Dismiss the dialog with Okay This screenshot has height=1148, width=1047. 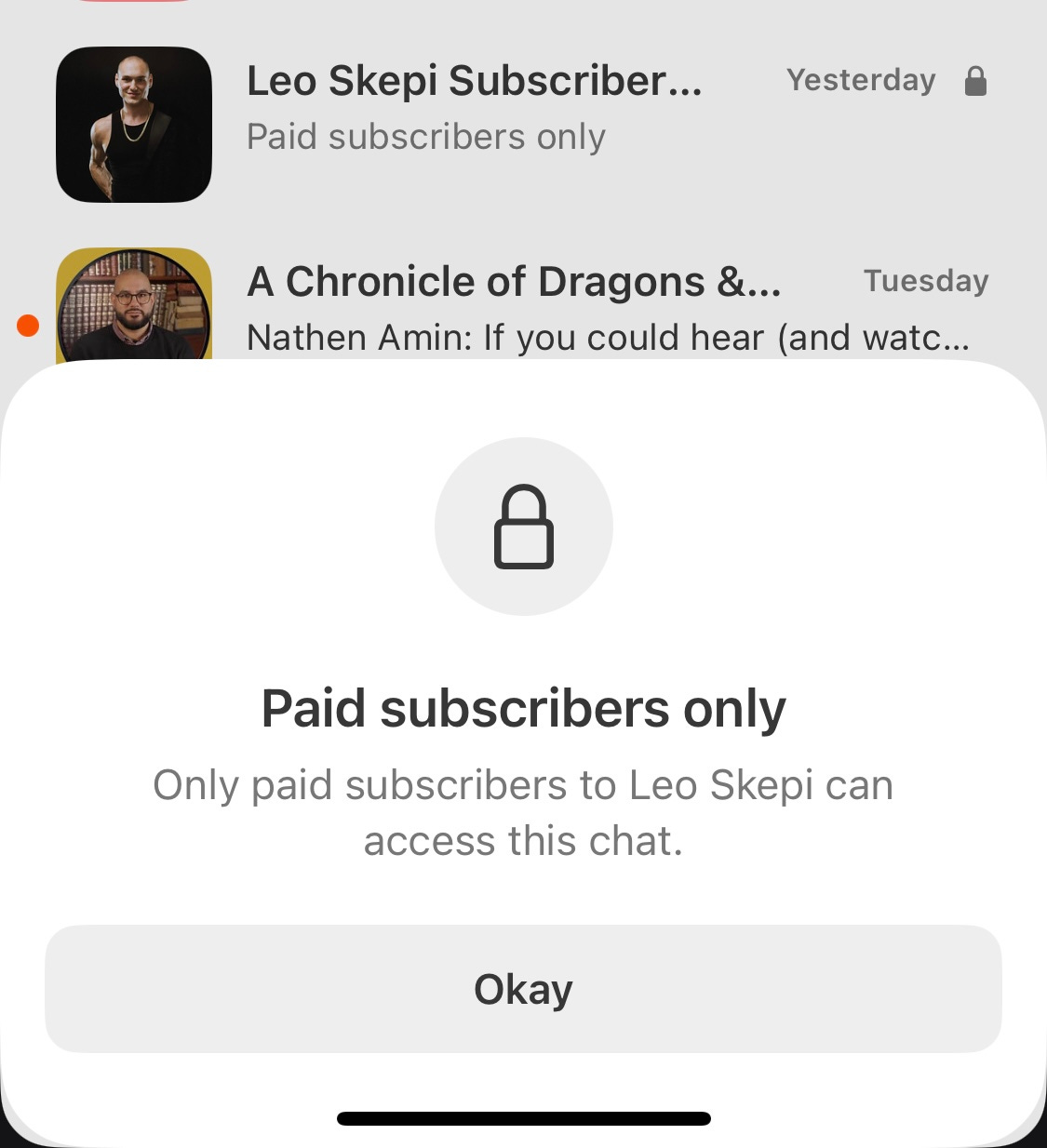(x=523, y=989)
